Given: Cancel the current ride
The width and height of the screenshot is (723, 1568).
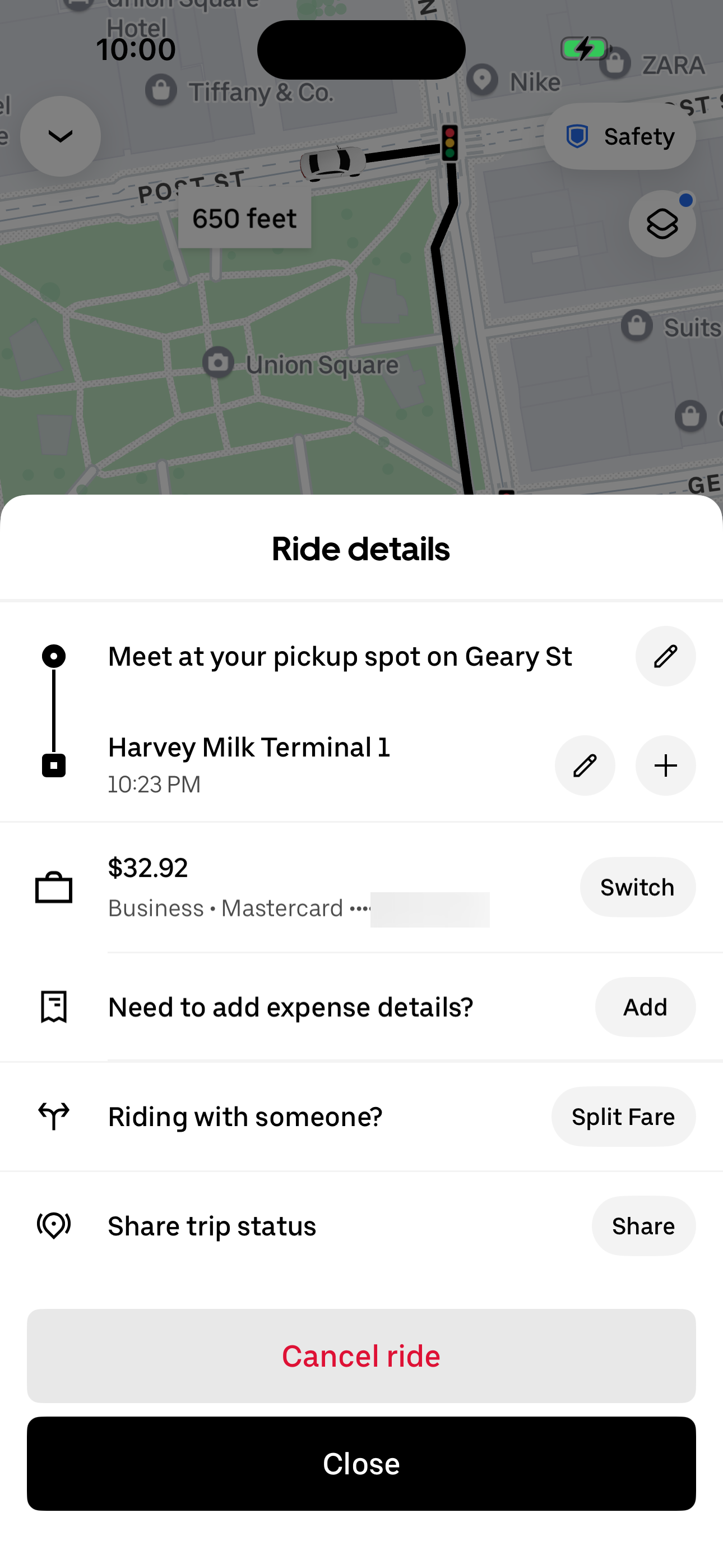Looking at the screenshot, I should tap(361, 1355).
